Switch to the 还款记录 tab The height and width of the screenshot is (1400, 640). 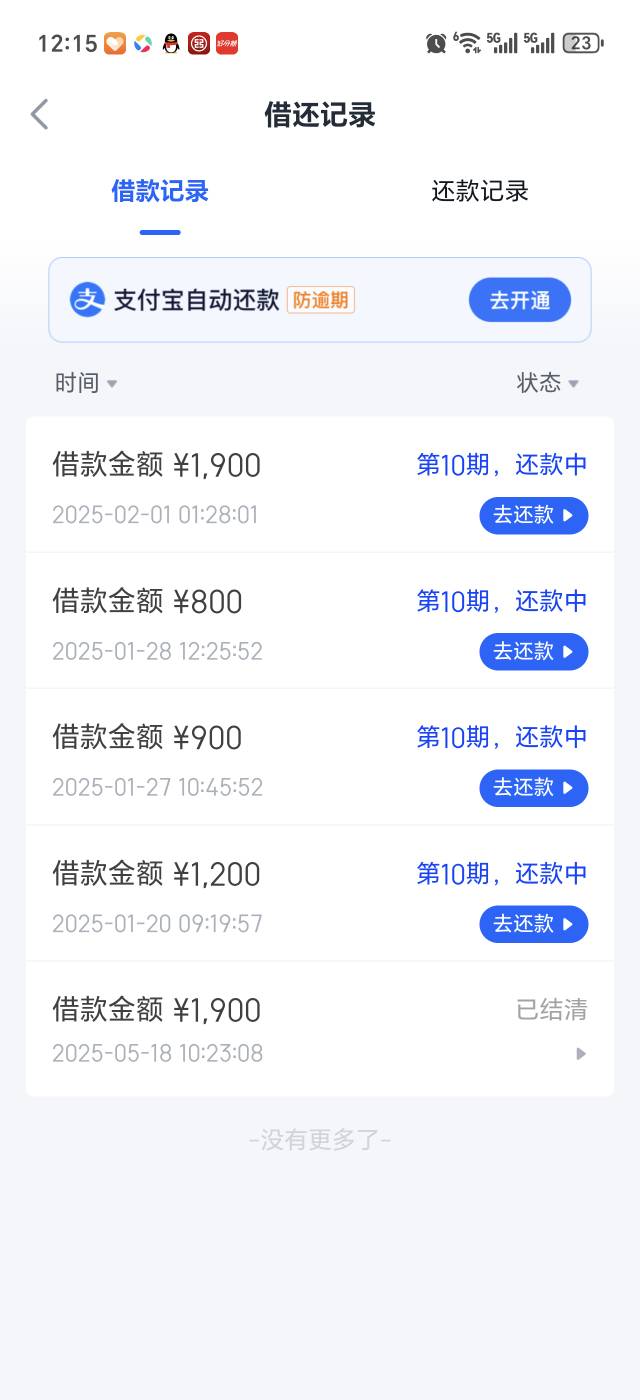pos(480,191)
